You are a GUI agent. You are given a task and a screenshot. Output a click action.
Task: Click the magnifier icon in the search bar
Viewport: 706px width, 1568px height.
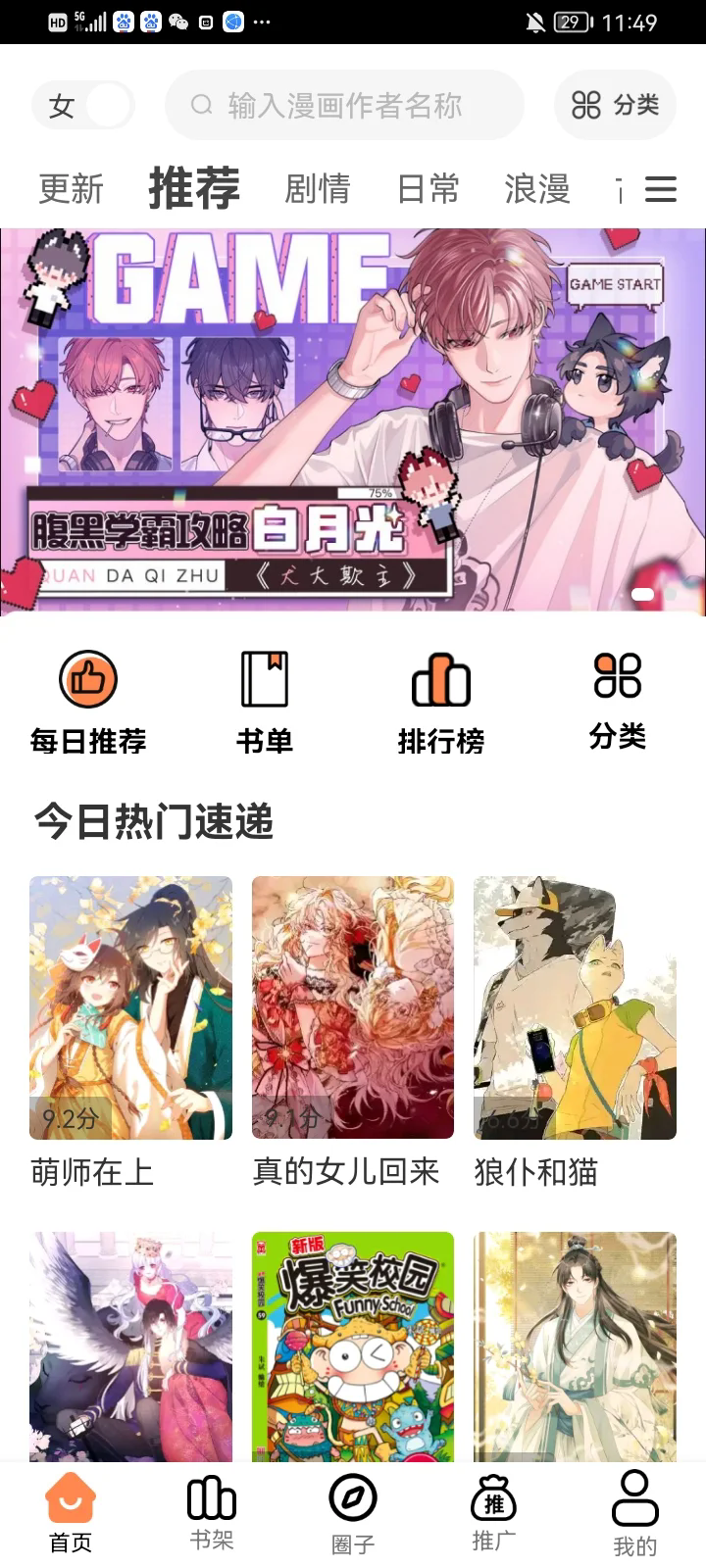(201, 105)
